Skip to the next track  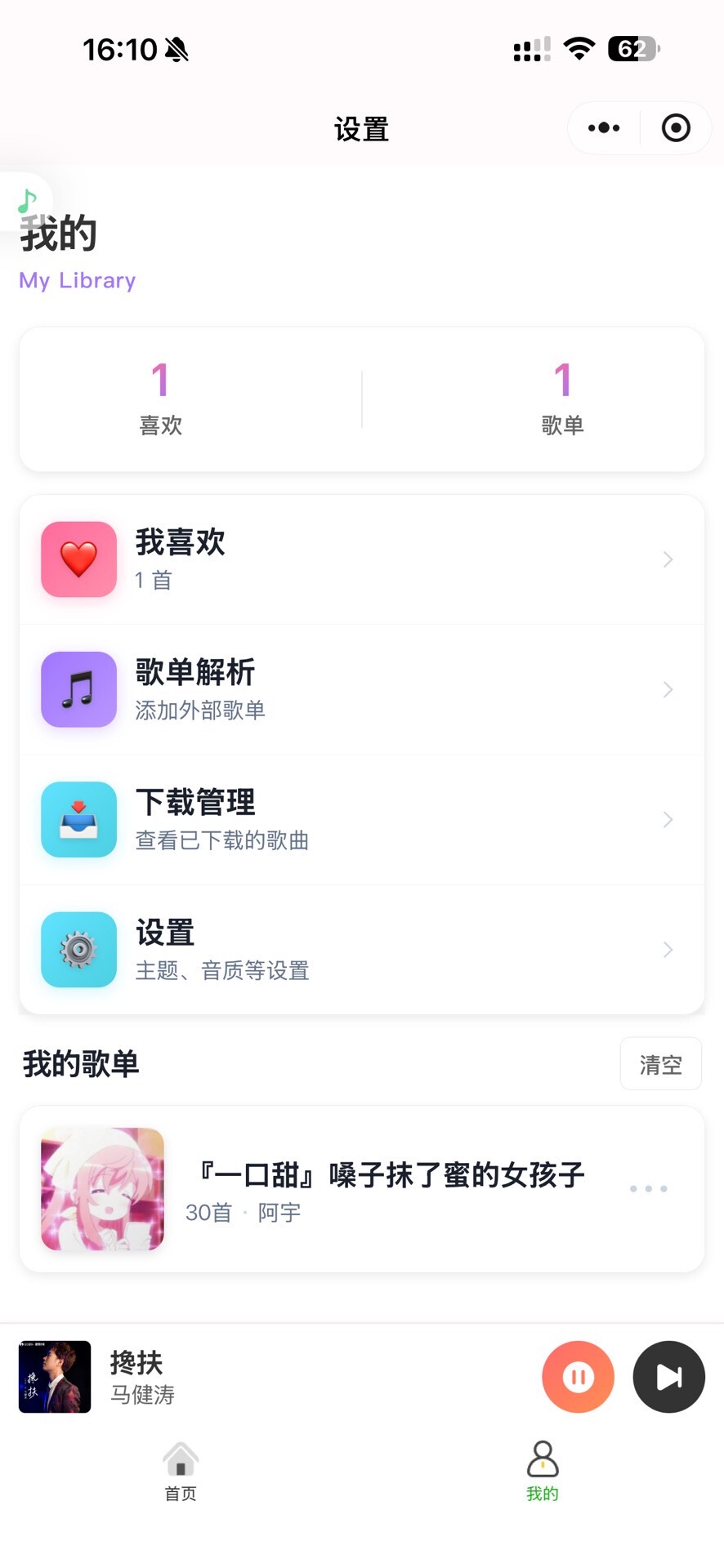pos(668,1377)
